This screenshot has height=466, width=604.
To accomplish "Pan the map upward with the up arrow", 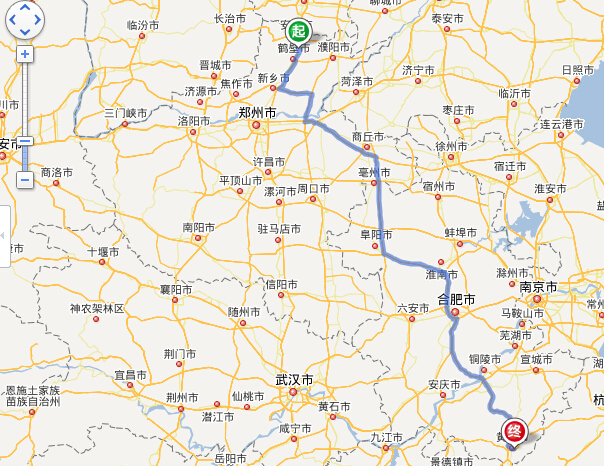I will coord(25,10).
